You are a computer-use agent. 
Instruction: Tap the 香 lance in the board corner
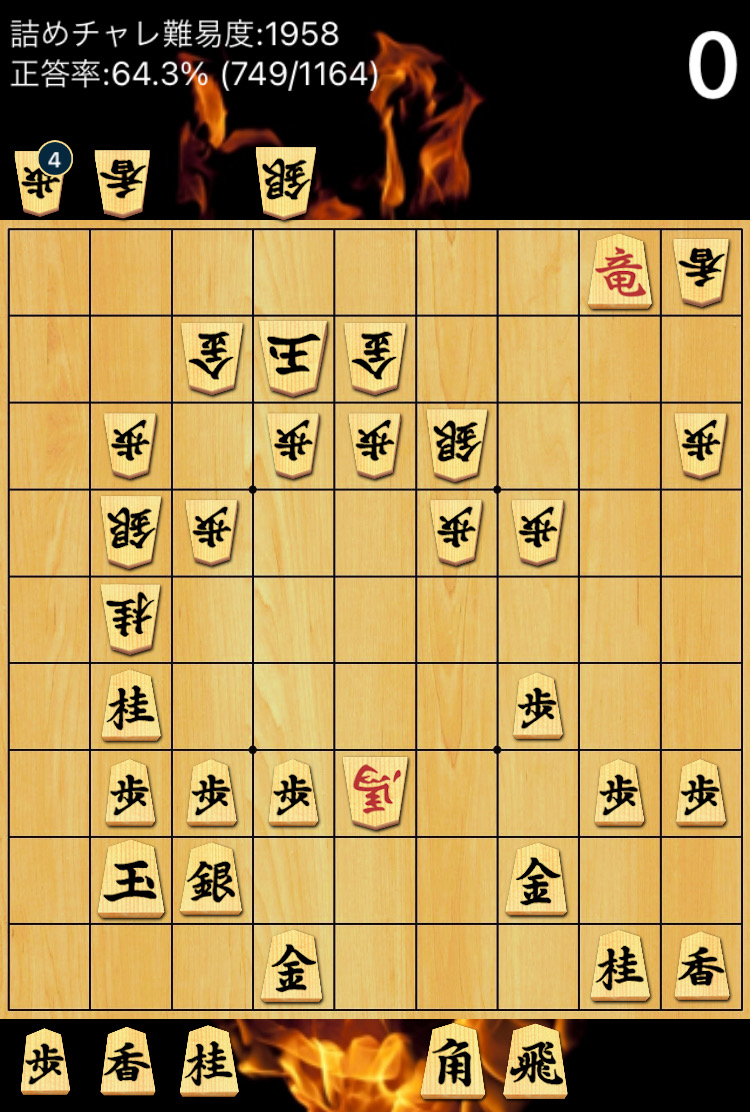699,968
